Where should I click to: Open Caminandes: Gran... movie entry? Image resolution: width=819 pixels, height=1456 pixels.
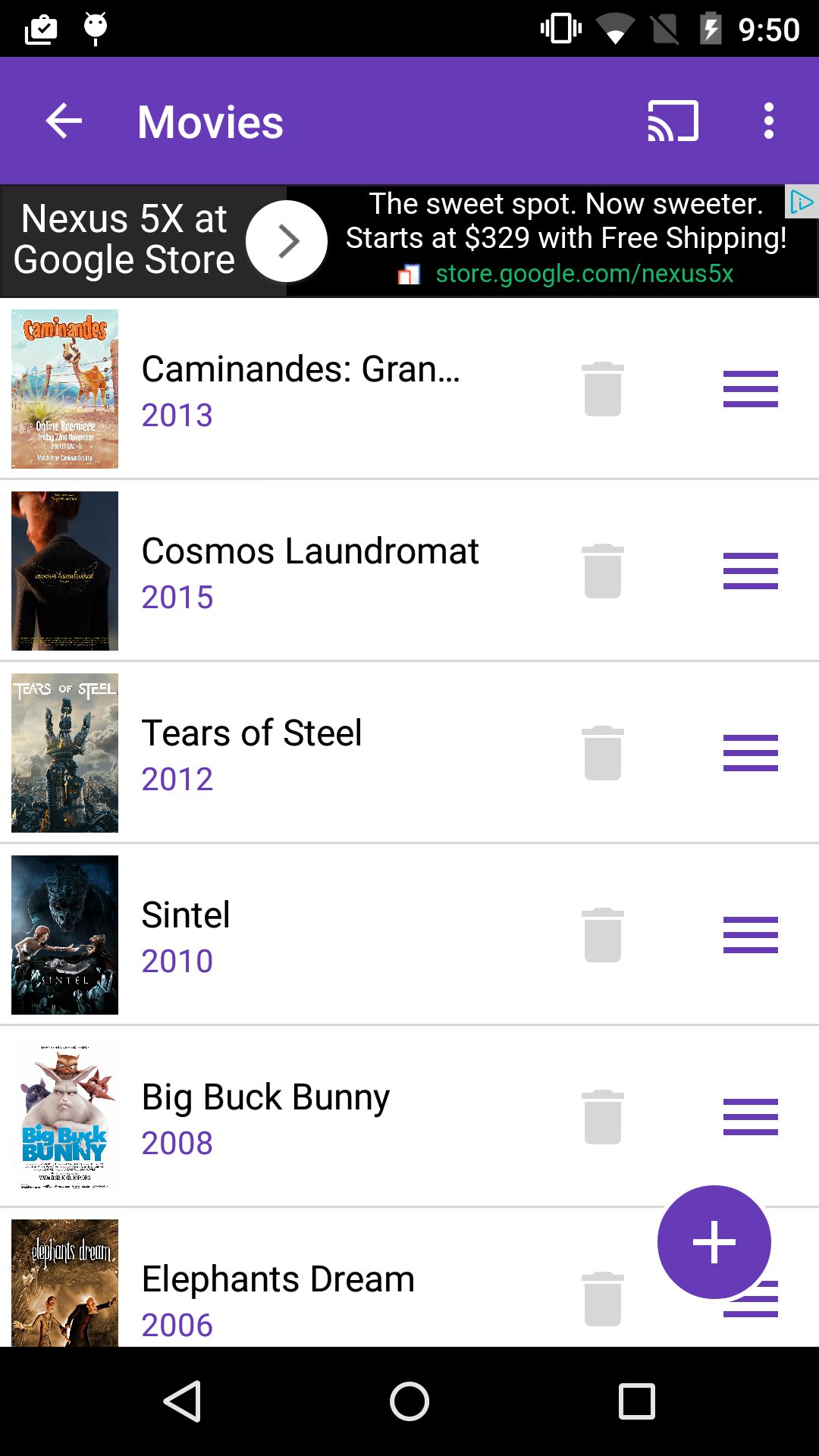point(300,389)
